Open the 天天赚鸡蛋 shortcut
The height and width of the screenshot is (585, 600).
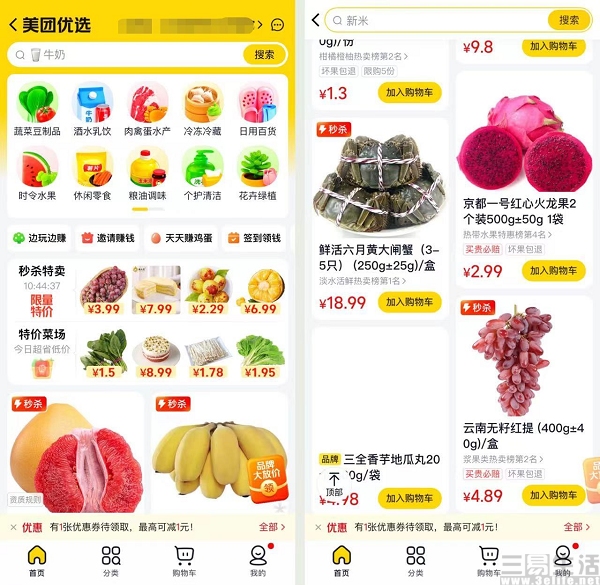tap(181, 238)
